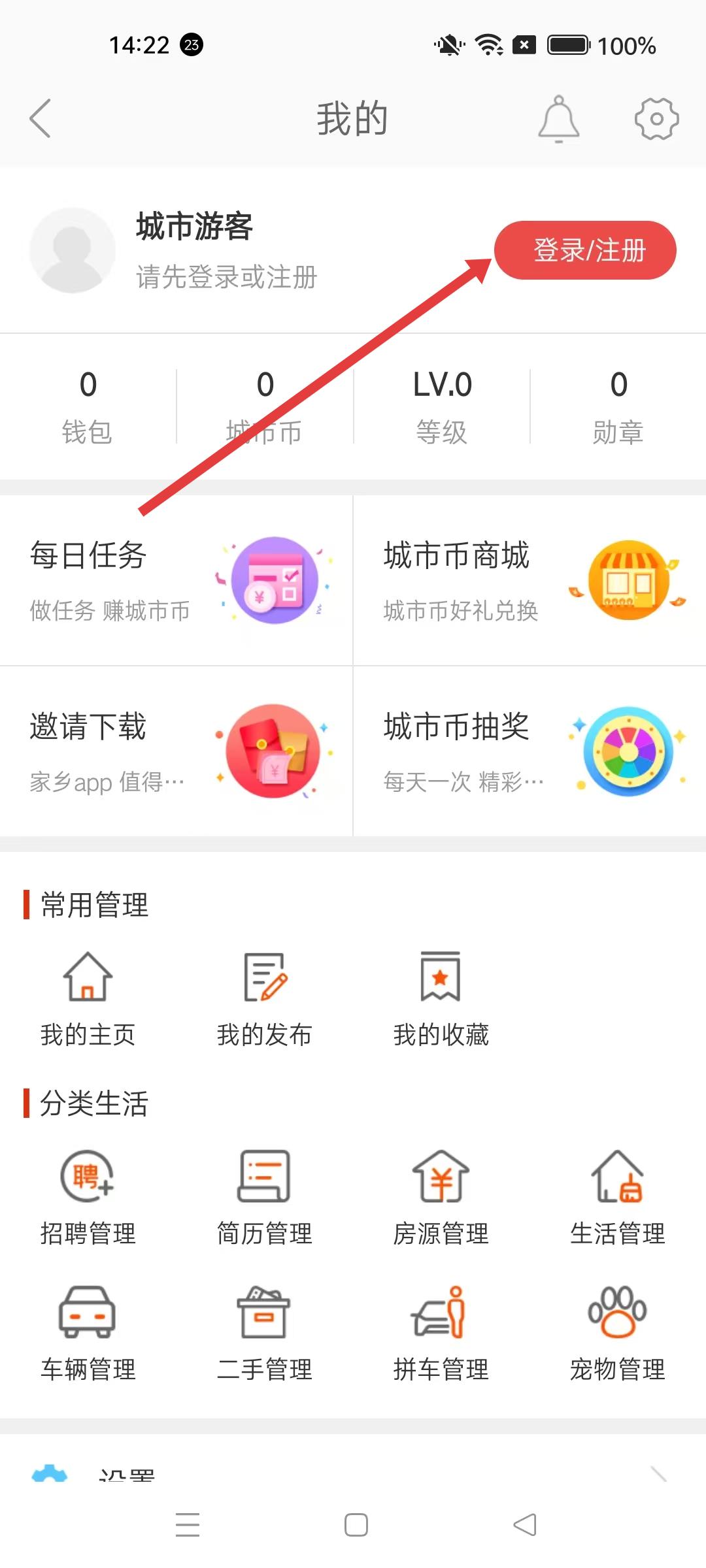This screenshot has height=1568, width=706.
Task: Tap the system home button
Action: [x=356, y=1525]
